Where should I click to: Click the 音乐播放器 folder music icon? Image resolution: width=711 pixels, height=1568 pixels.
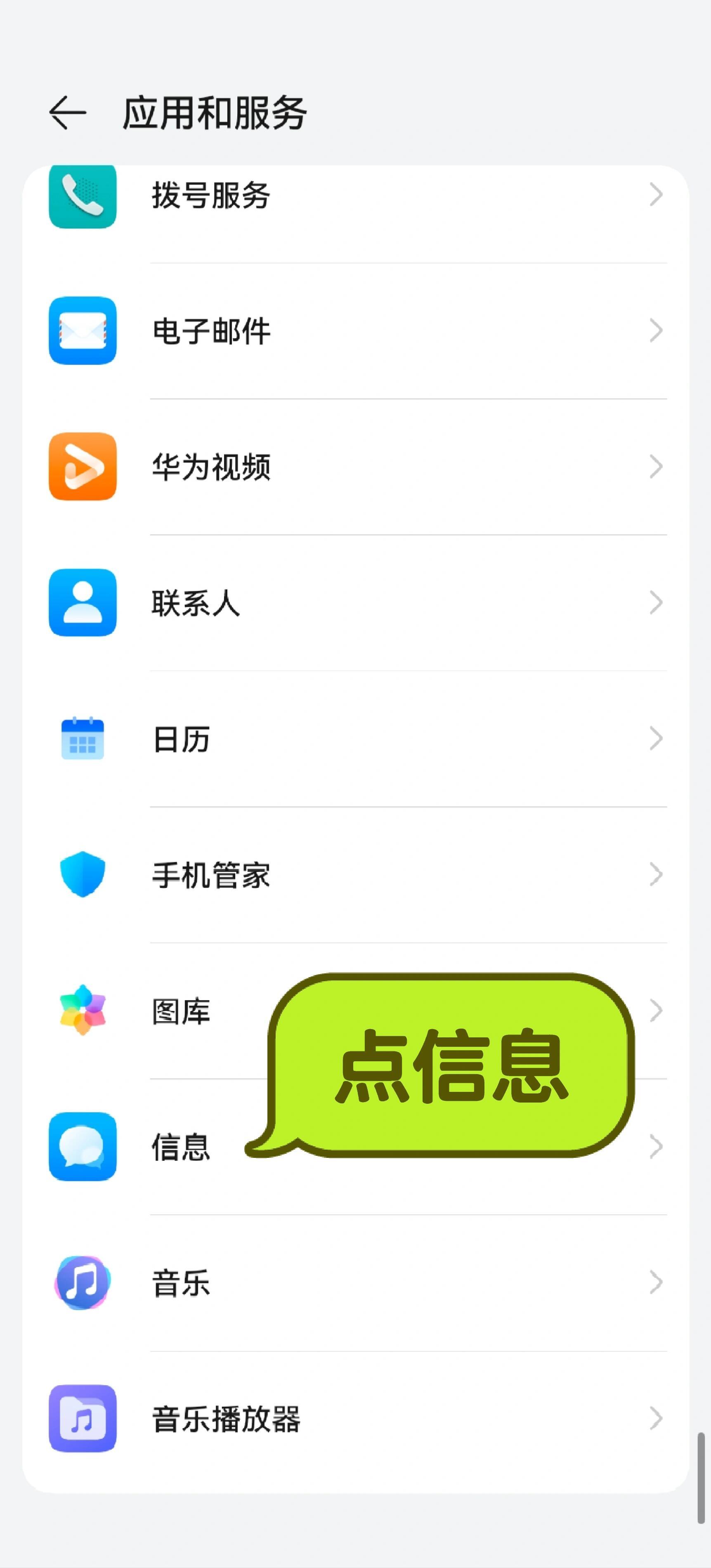(83, 1420)
